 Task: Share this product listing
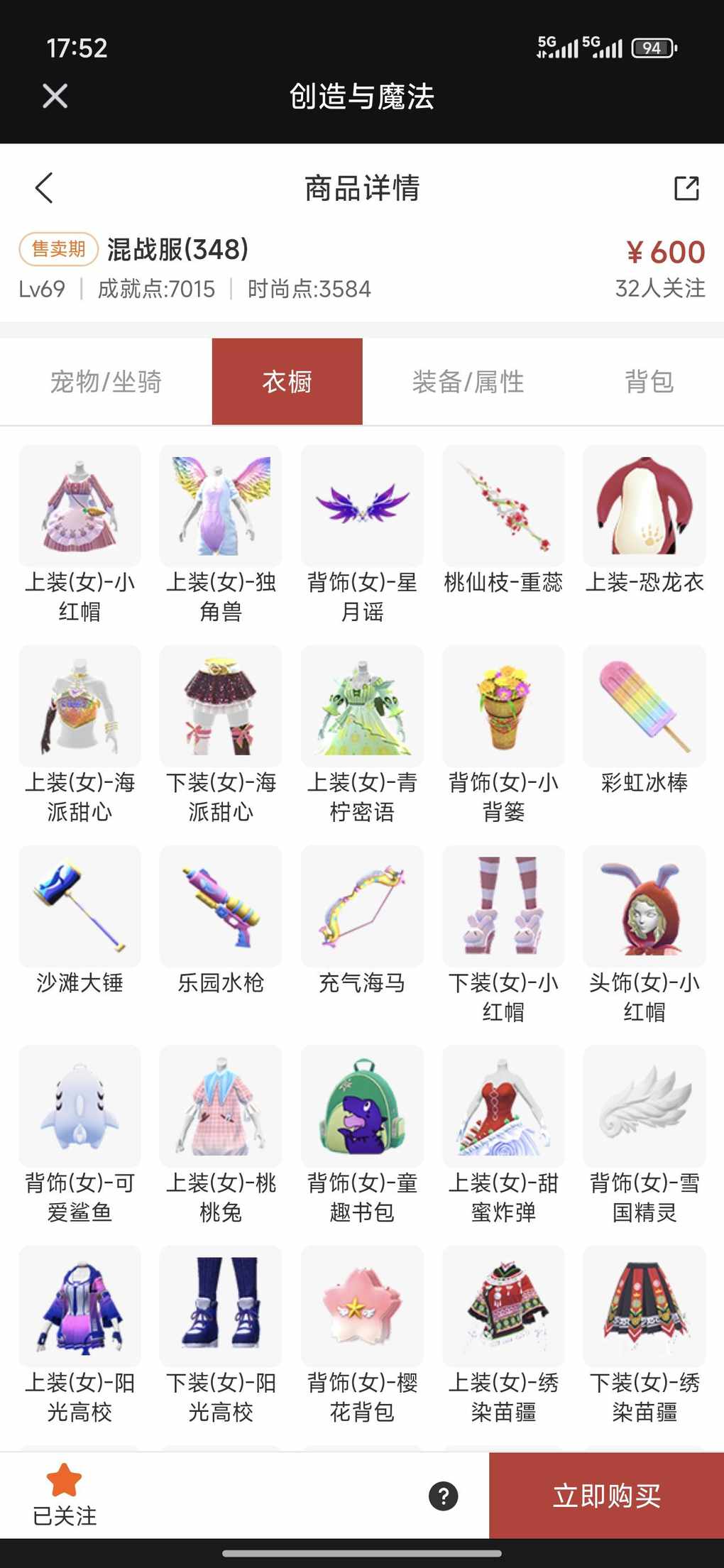tap(686, 188)
